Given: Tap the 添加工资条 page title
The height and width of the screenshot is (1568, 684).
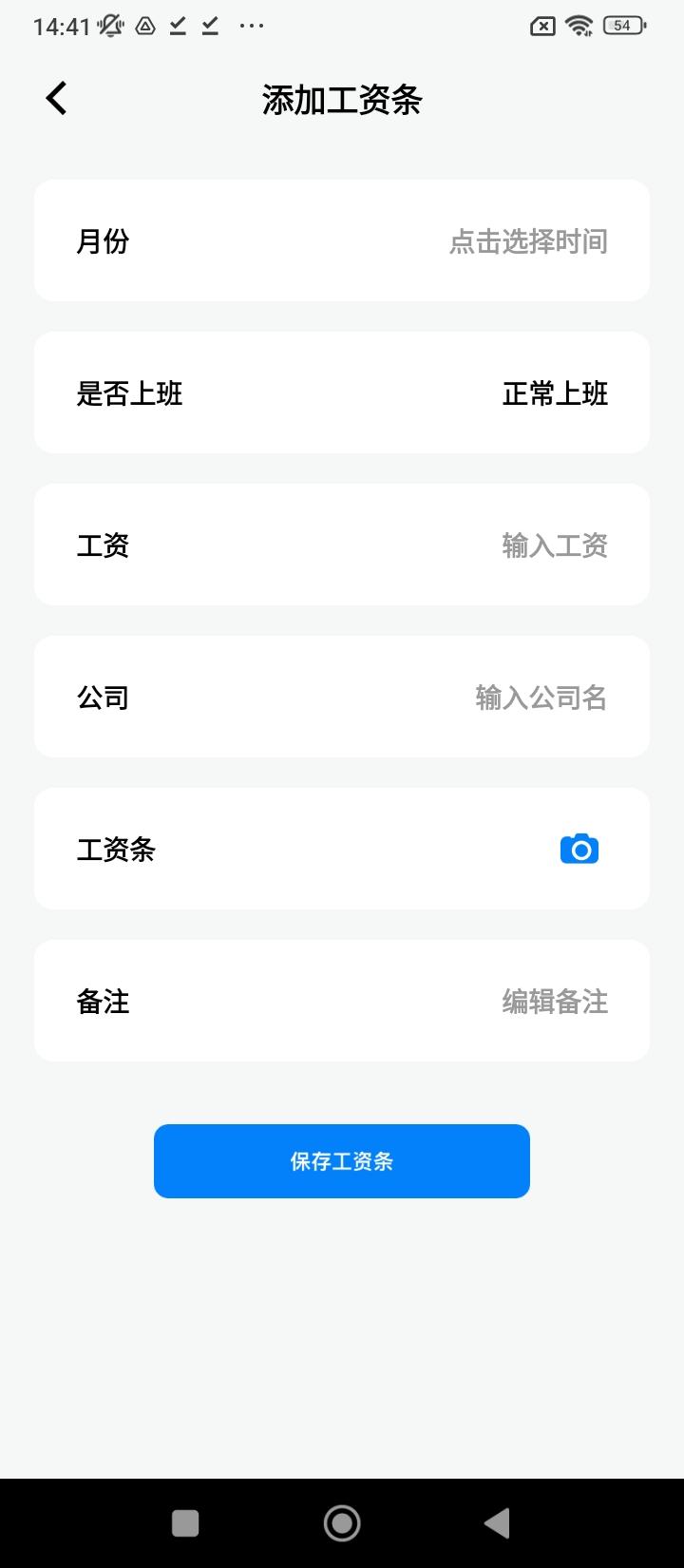Looking at the screenshot, I should point(341,100).
